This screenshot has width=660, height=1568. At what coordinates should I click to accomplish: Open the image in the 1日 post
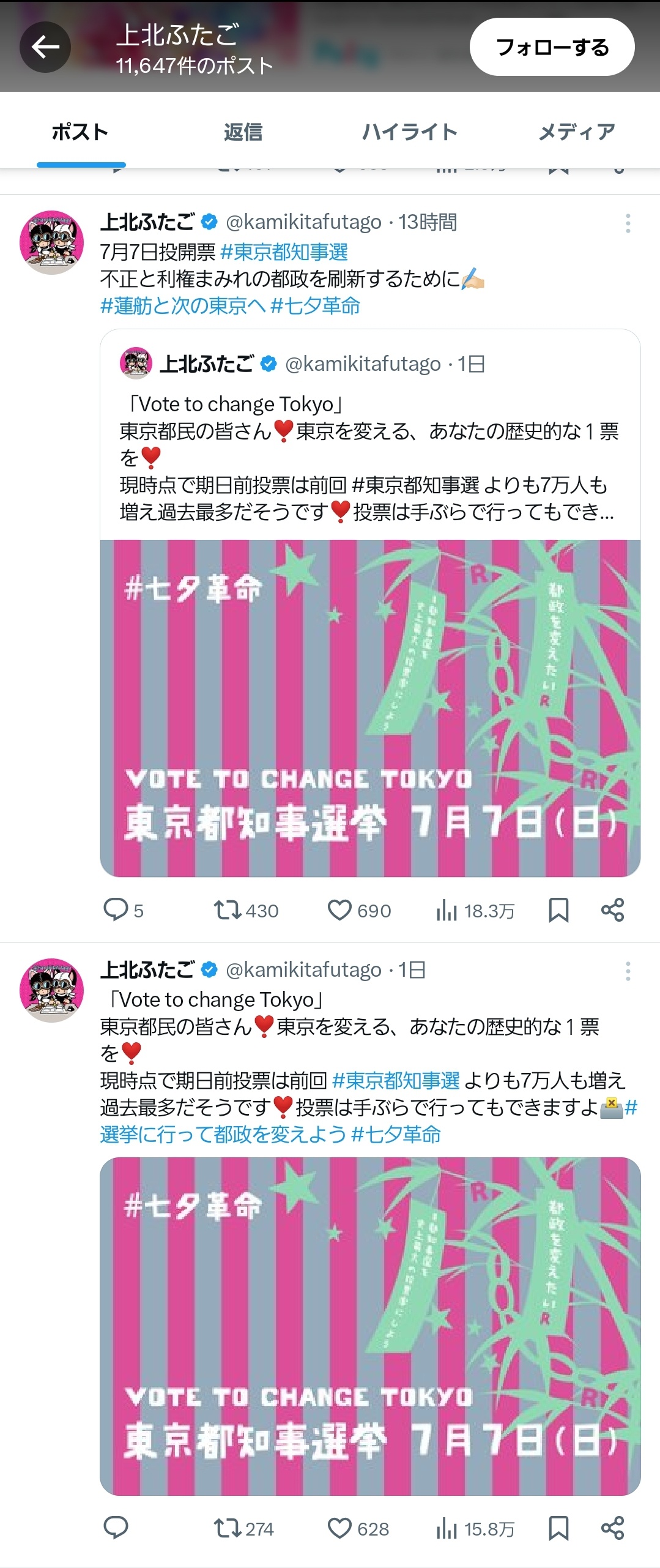click(x=370, y=1326)
